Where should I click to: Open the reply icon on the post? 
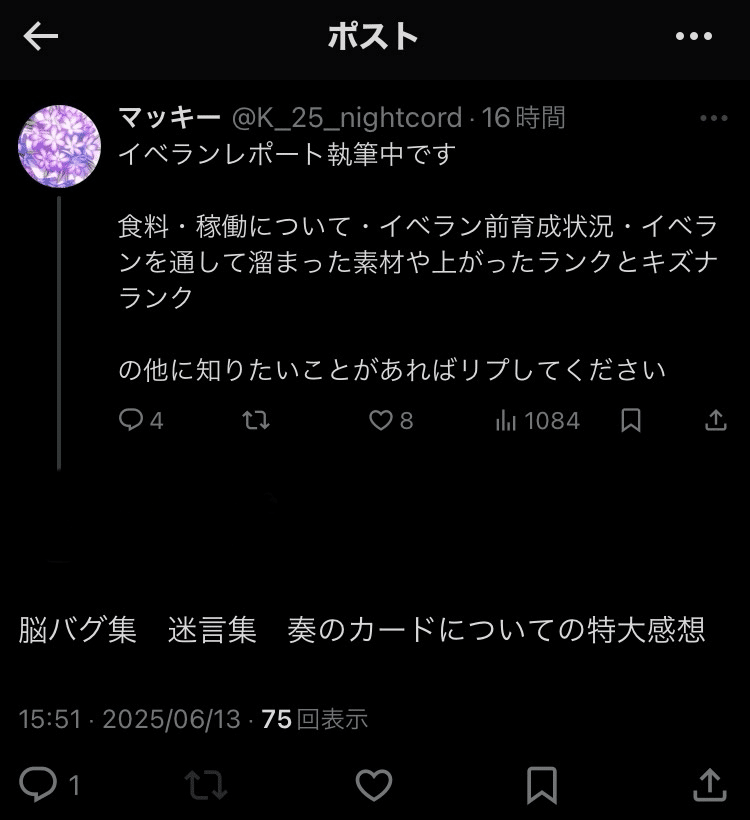131,420
